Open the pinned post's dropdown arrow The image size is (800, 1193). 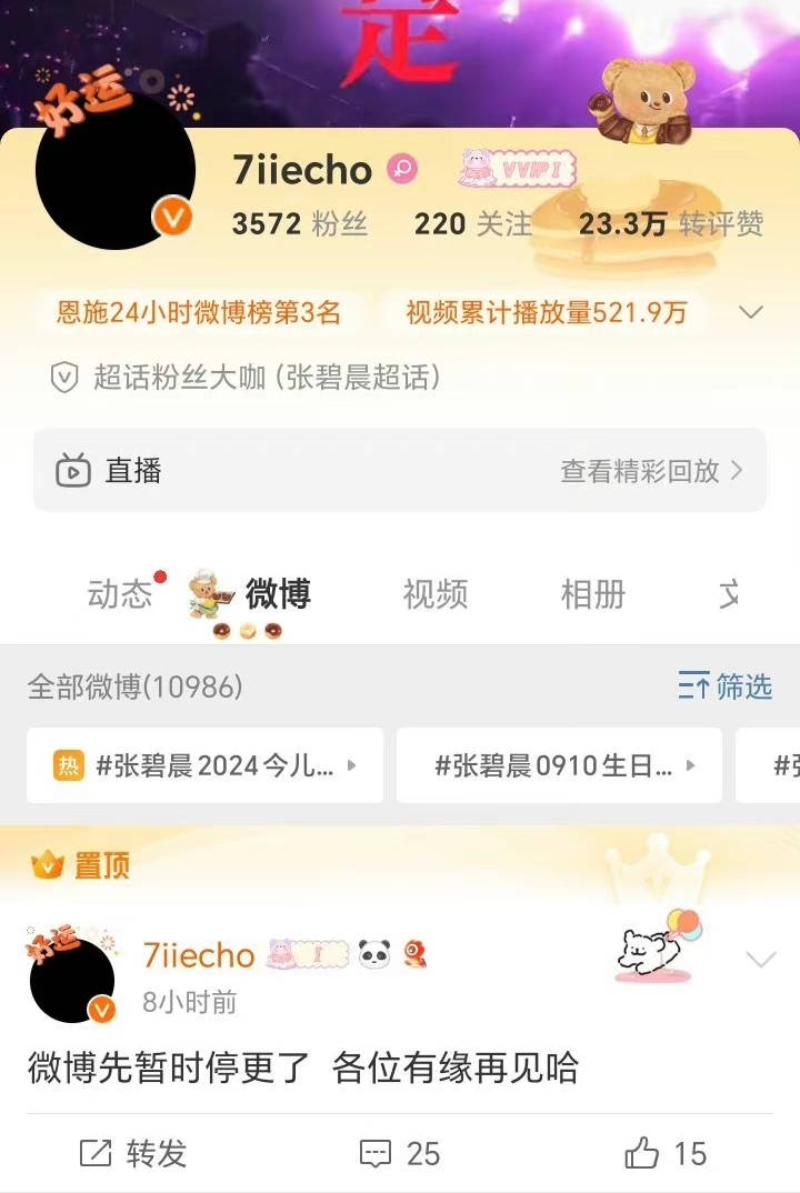(x=761, y=960)
